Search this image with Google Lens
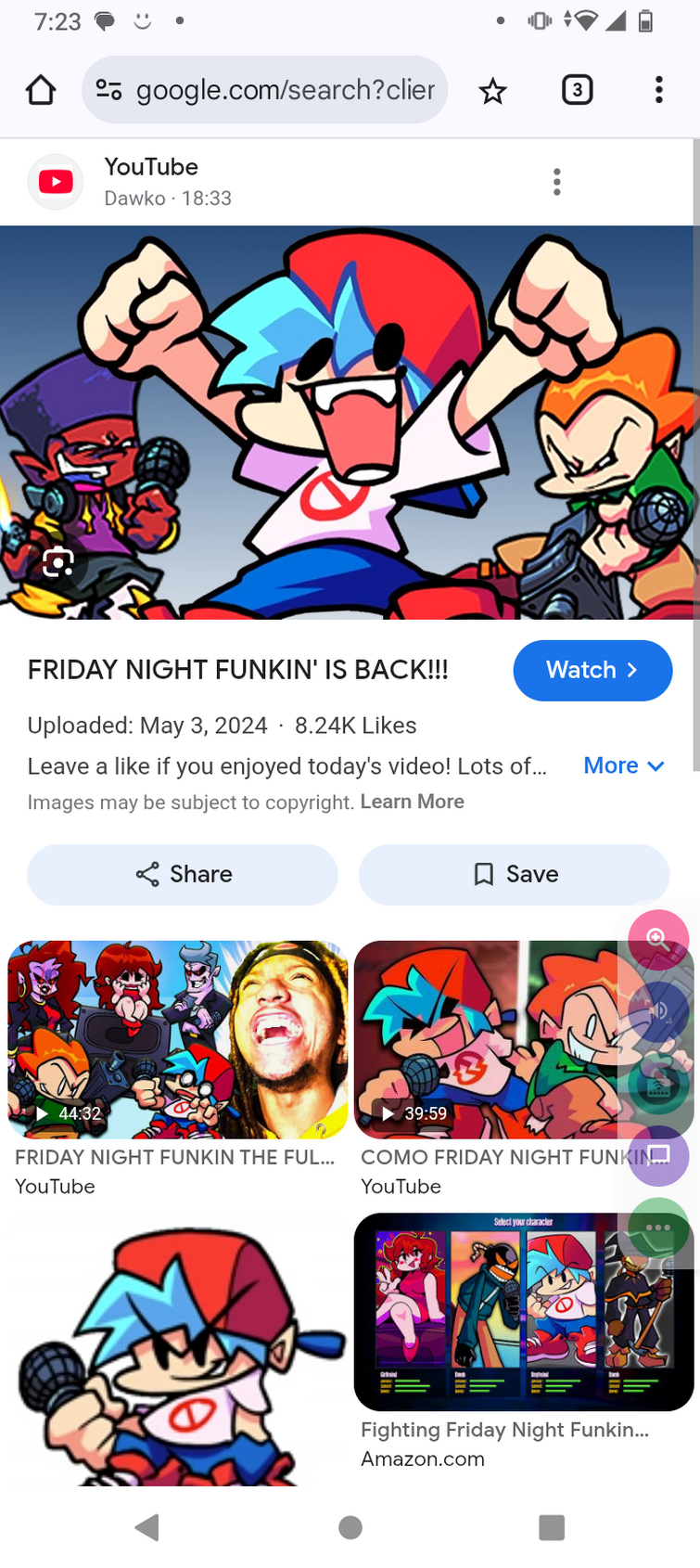 (x=58, y=562)
